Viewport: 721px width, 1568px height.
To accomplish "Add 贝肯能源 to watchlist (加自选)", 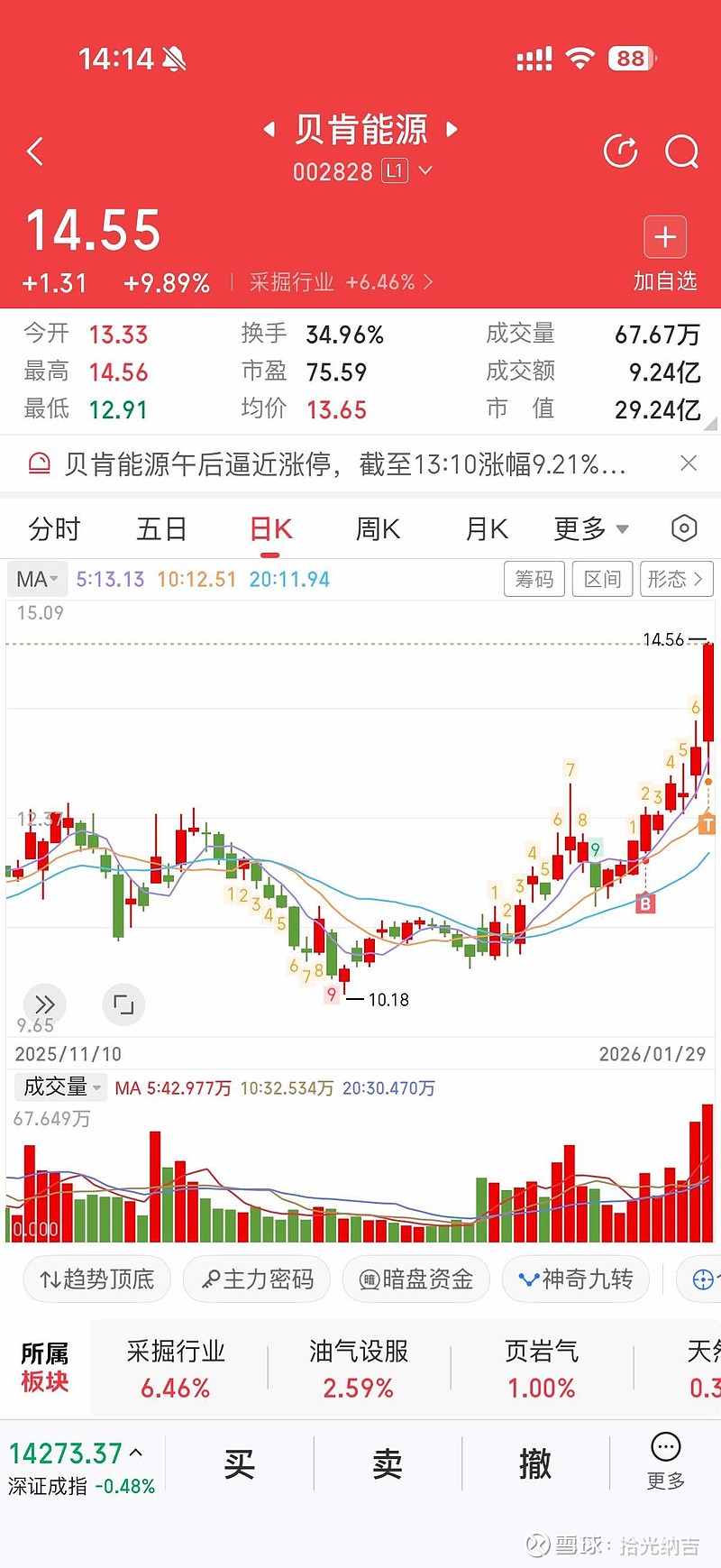I will coord(665,238).
